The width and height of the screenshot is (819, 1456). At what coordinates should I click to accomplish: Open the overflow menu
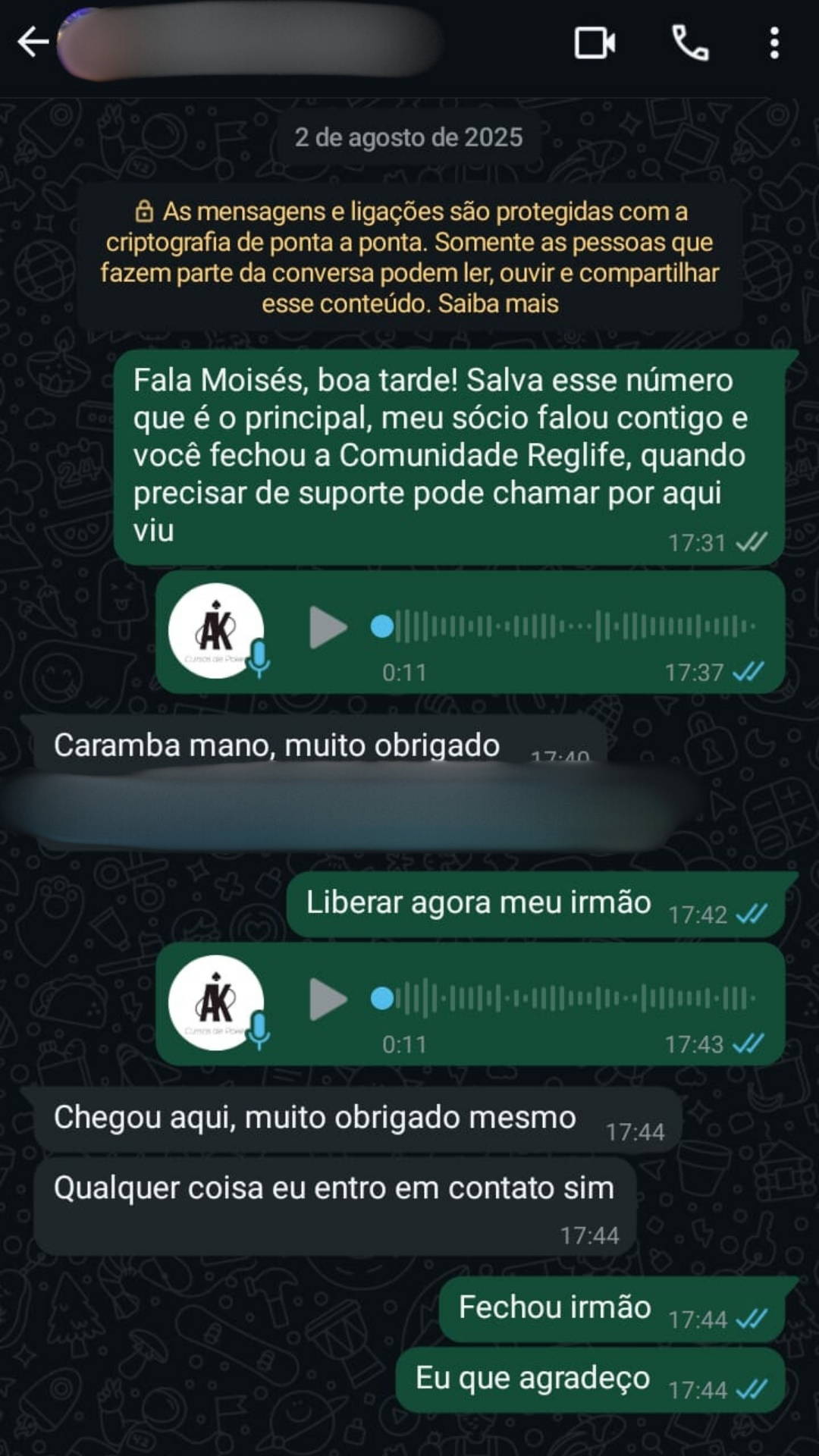tap(774, 42)
